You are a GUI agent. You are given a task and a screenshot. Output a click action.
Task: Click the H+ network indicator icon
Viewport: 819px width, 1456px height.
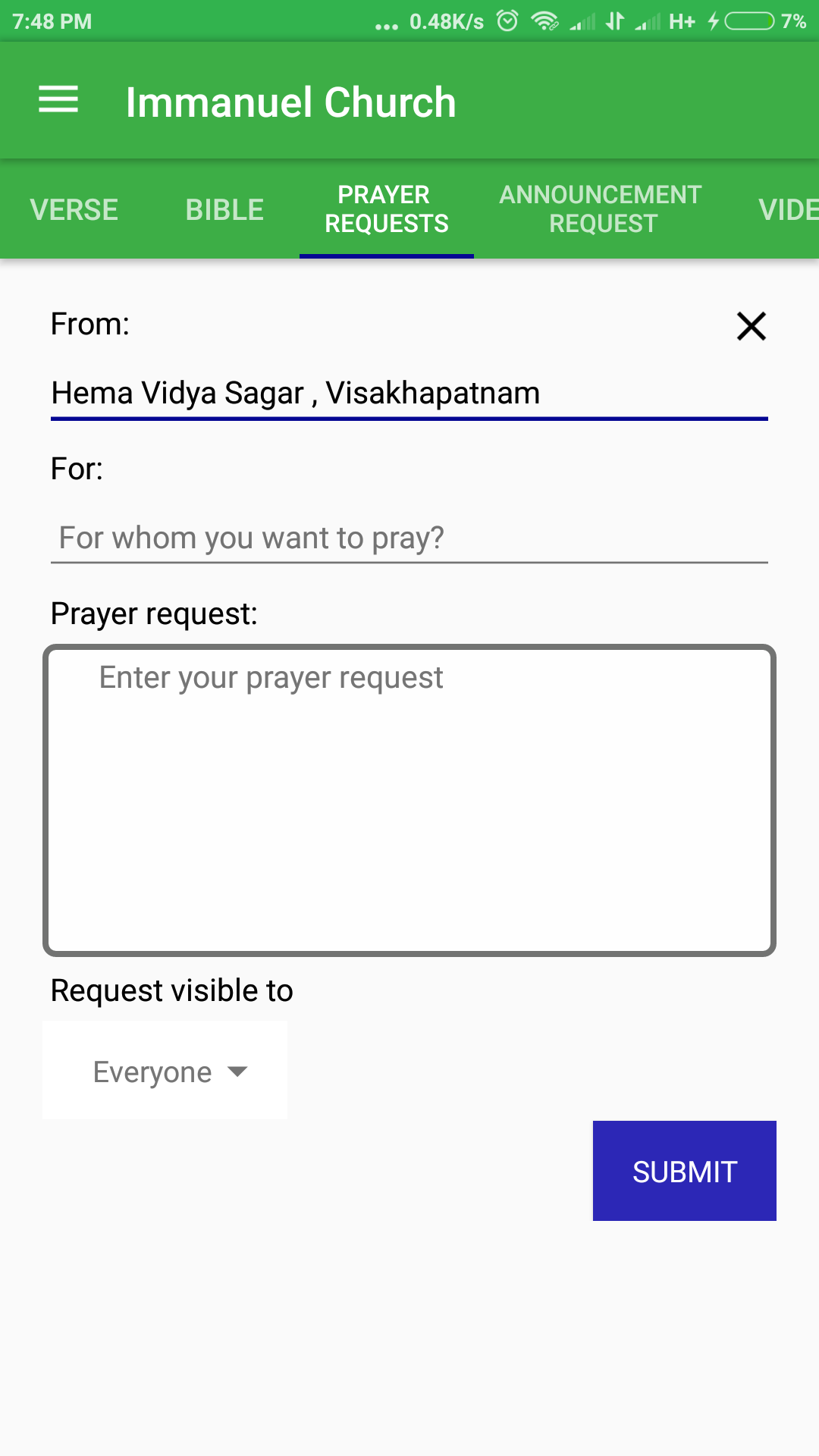[682, 20]
